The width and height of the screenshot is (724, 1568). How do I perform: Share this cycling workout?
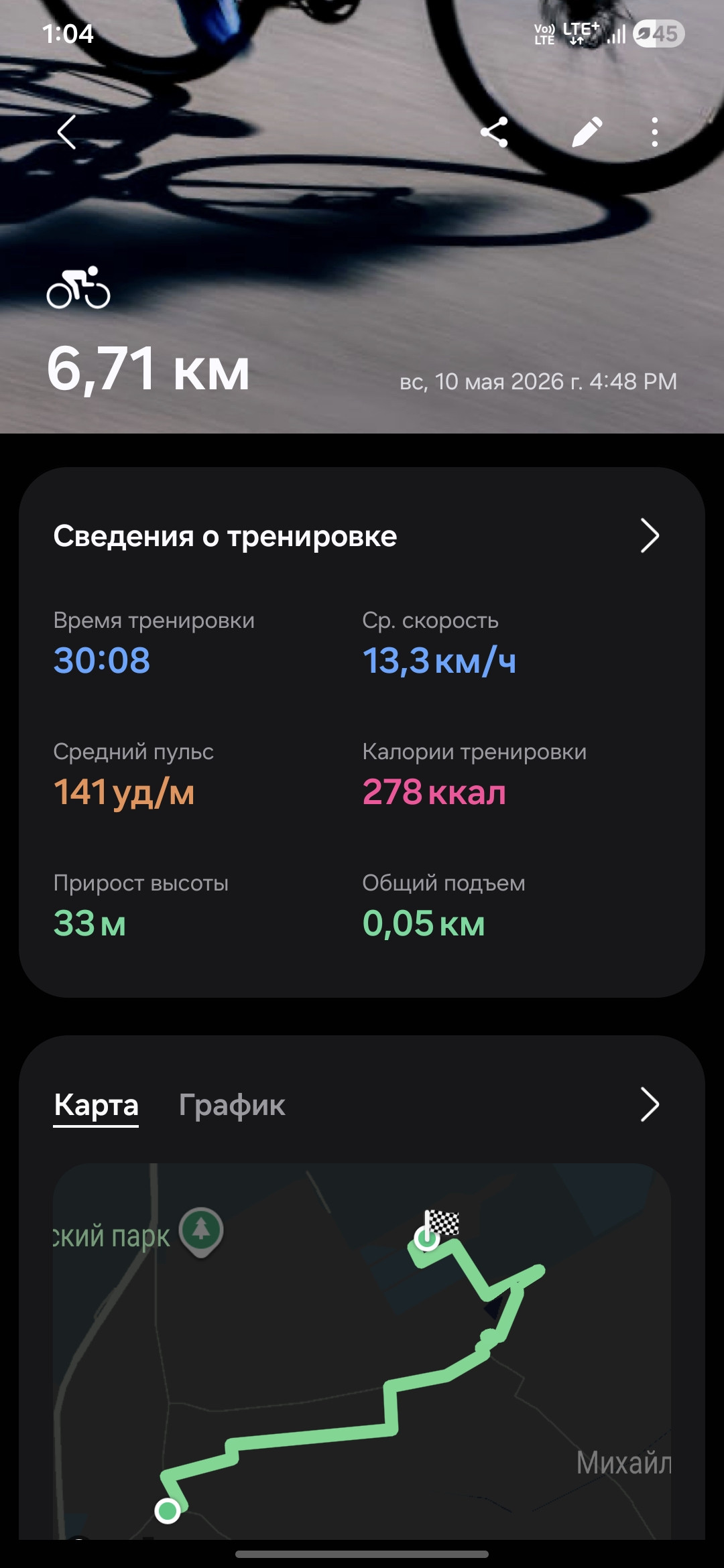494,132
